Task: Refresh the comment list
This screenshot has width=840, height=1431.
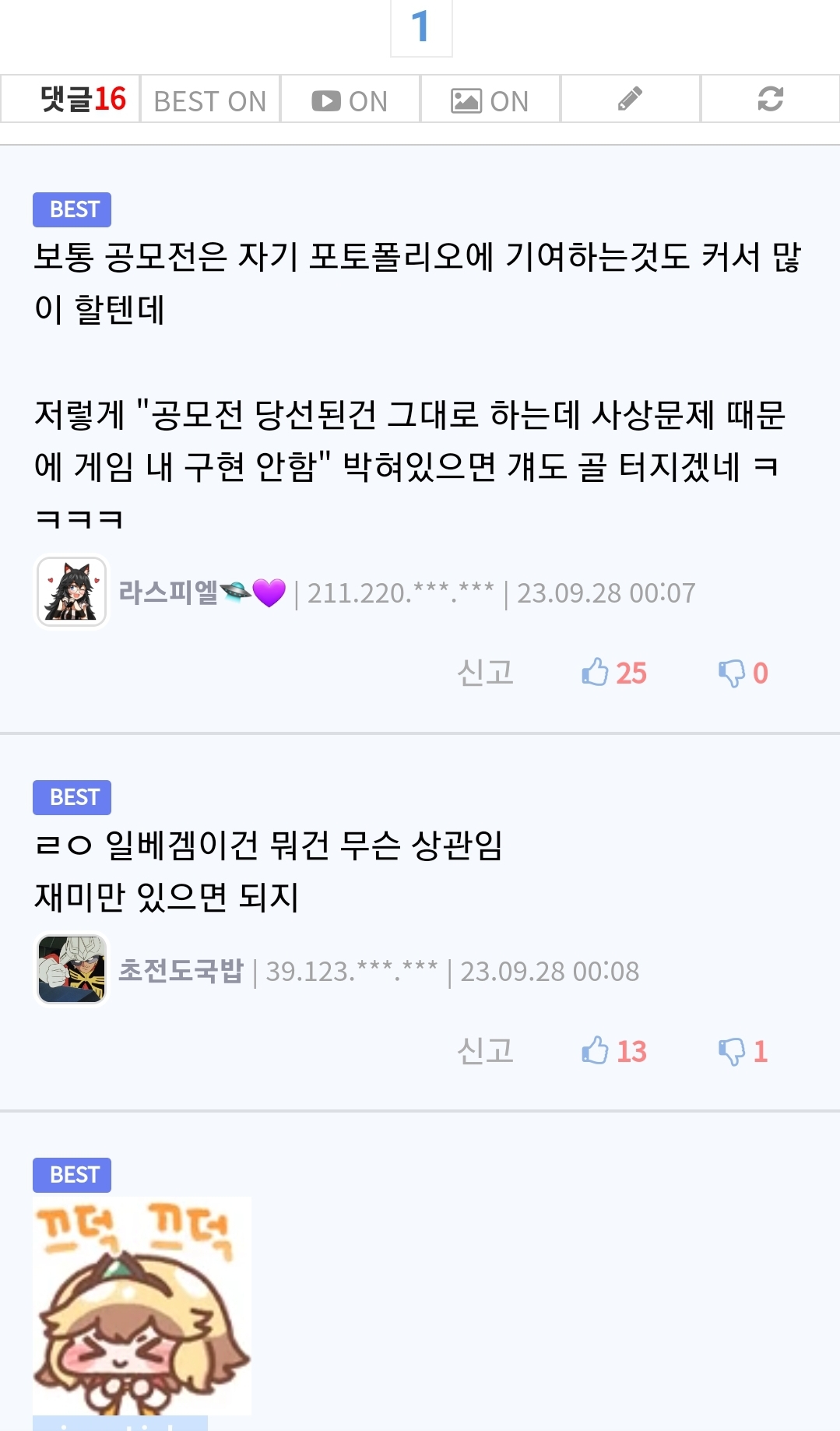Action: (771, 99)
